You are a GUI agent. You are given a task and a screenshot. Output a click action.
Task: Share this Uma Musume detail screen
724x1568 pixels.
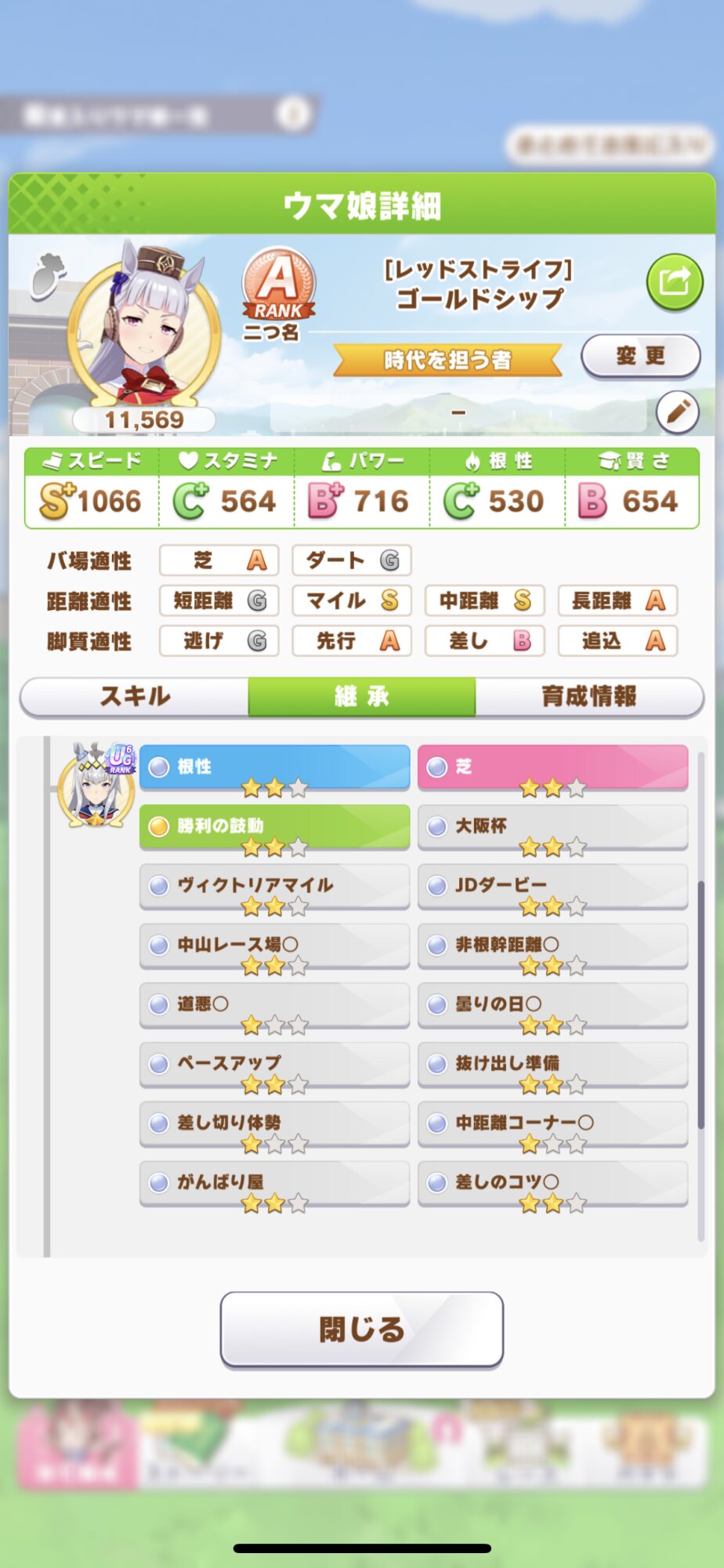[674, 281]
